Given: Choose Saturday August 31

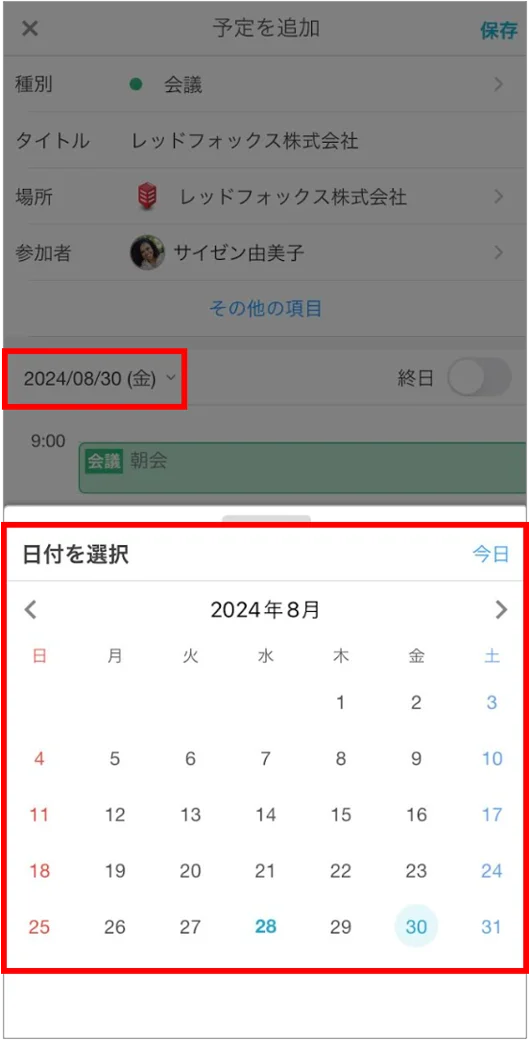Looking at the screenshot, I should point(492,926).
